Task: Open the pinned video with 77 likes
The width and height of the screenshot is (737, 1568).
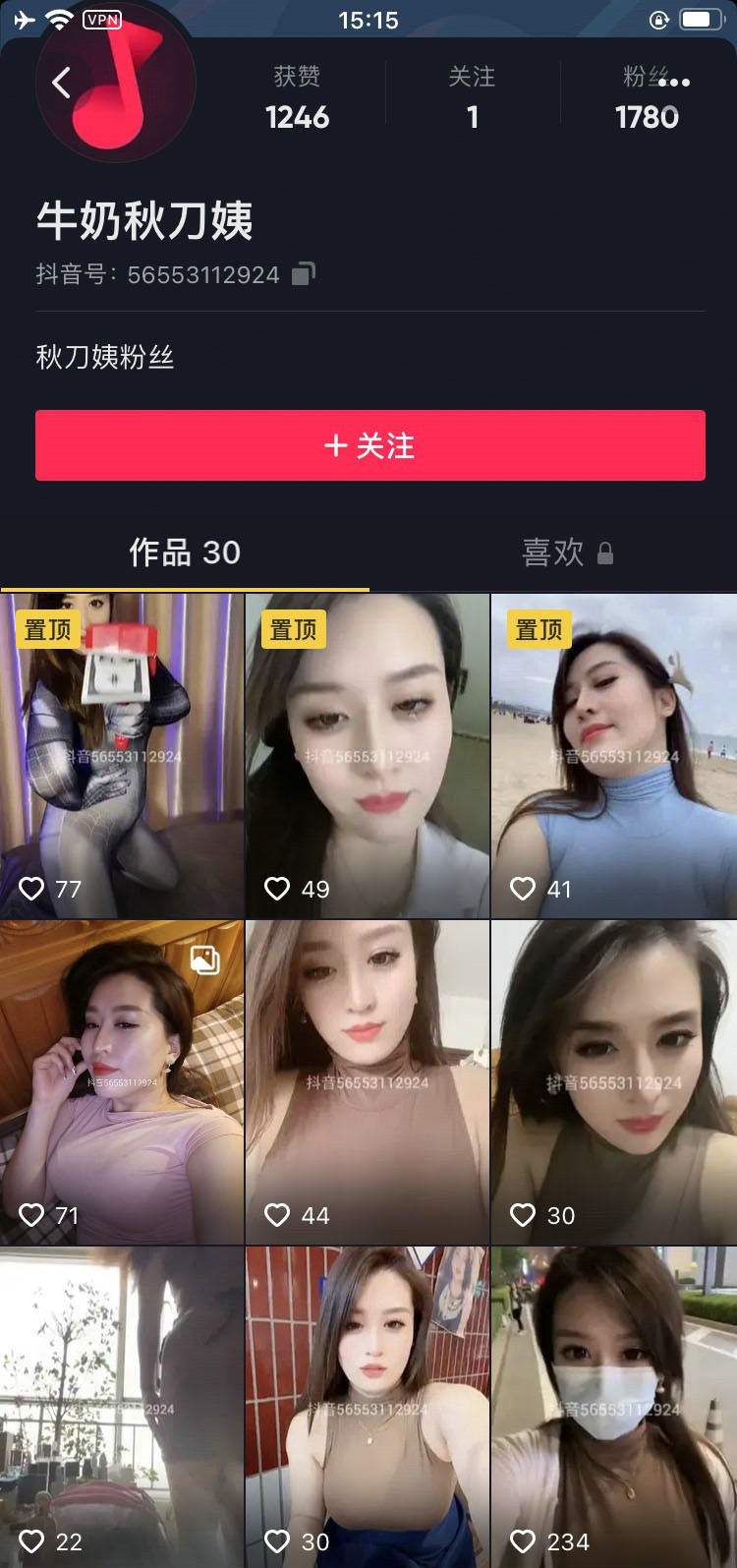Action: point(122,755)
